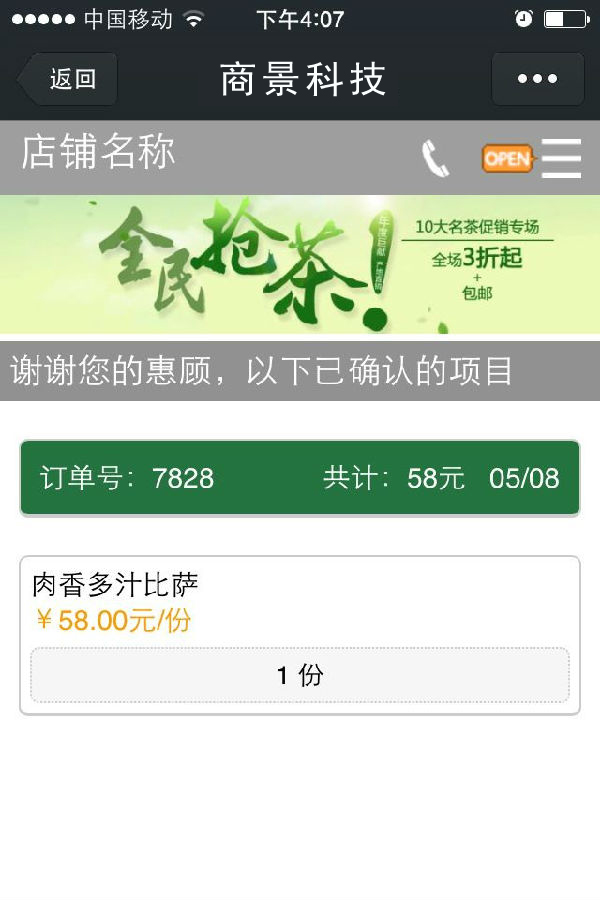Open the hamburger menu
Image resolution: width=600 pixels, height=900 pixels.
pyautogui.click(x=561, y=158)
